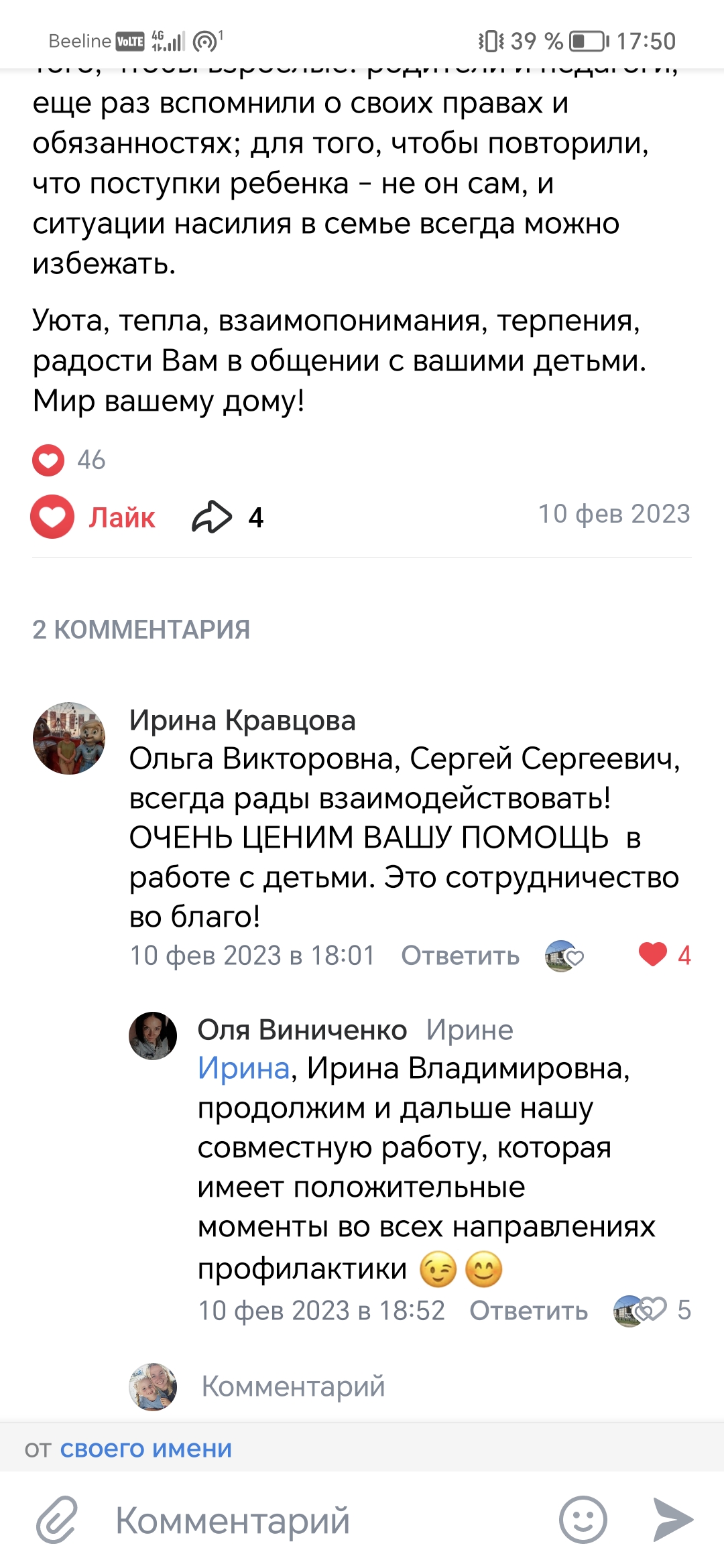The image size is (724, 1568).
Task: Send the comment with the arrow icon
Action: pyautogui.click(x=673, y=1520)
